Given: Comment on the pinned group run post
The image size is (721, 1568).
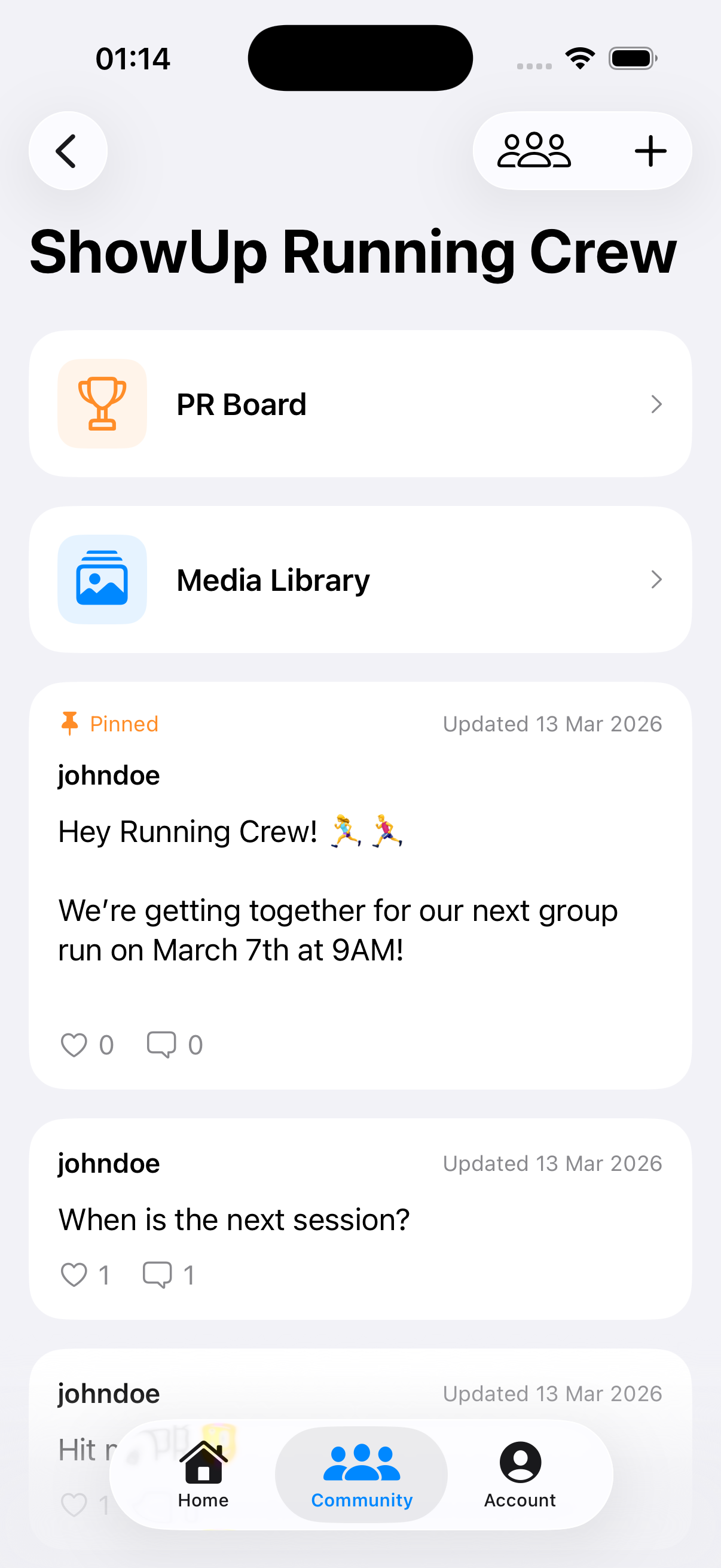Looking at the screenshot, I should coord(162,1045).
